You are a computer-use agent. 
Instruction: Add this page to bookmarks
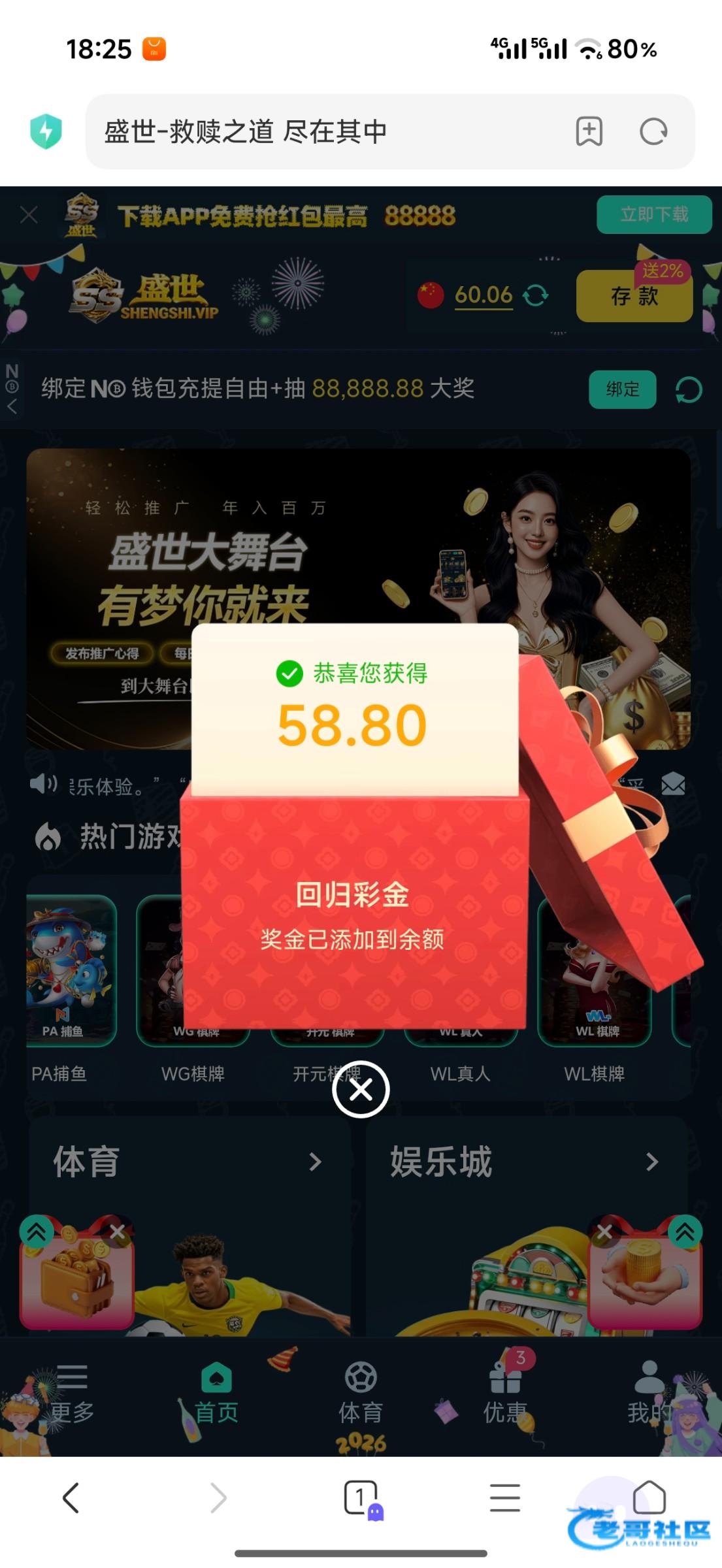[589, 131]
